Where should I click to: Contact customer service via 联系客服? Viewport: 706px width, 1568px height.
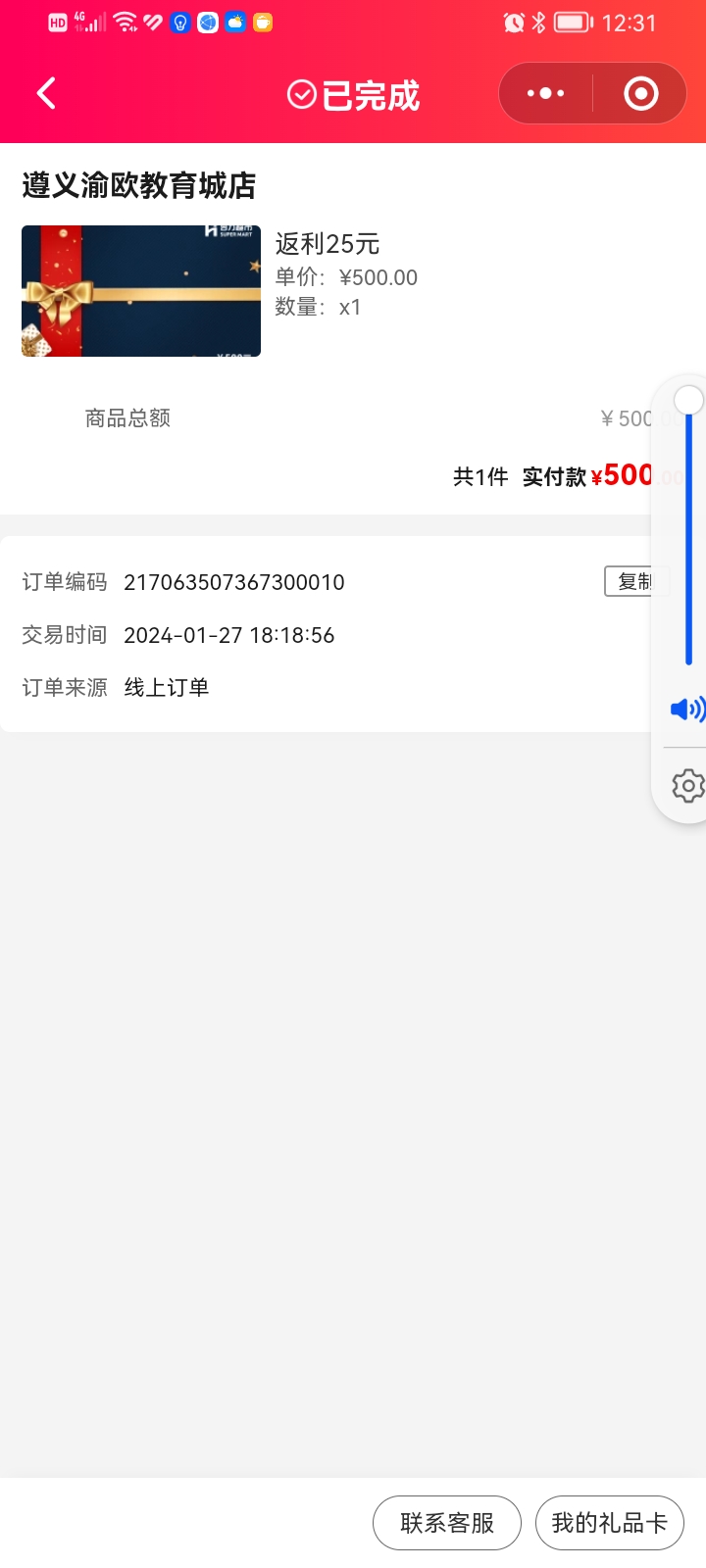coord(447,1523)
